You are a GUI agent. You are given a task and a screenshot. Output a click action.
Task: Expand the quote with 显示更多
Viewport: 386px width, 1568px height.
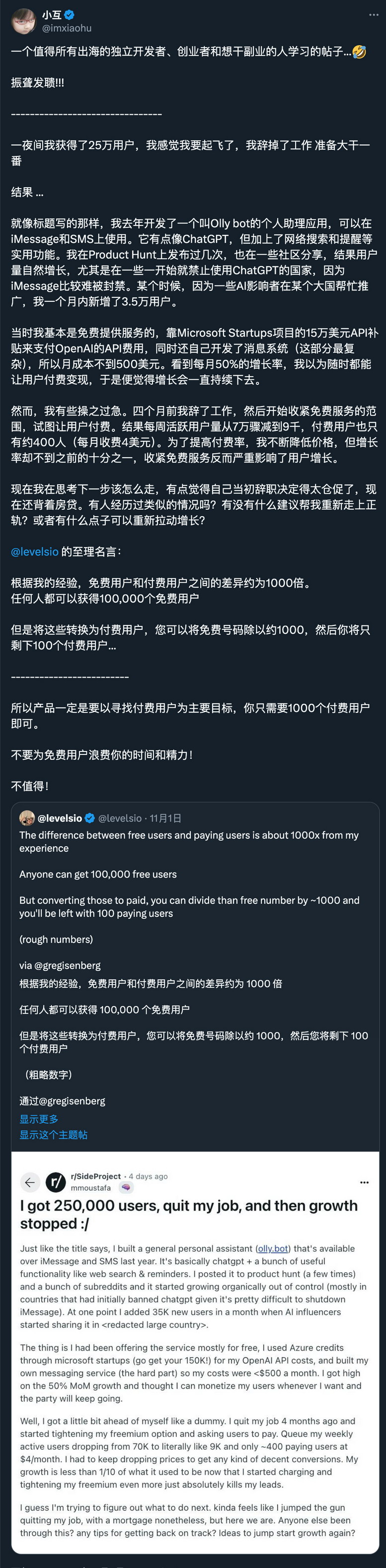[39, 1119]
